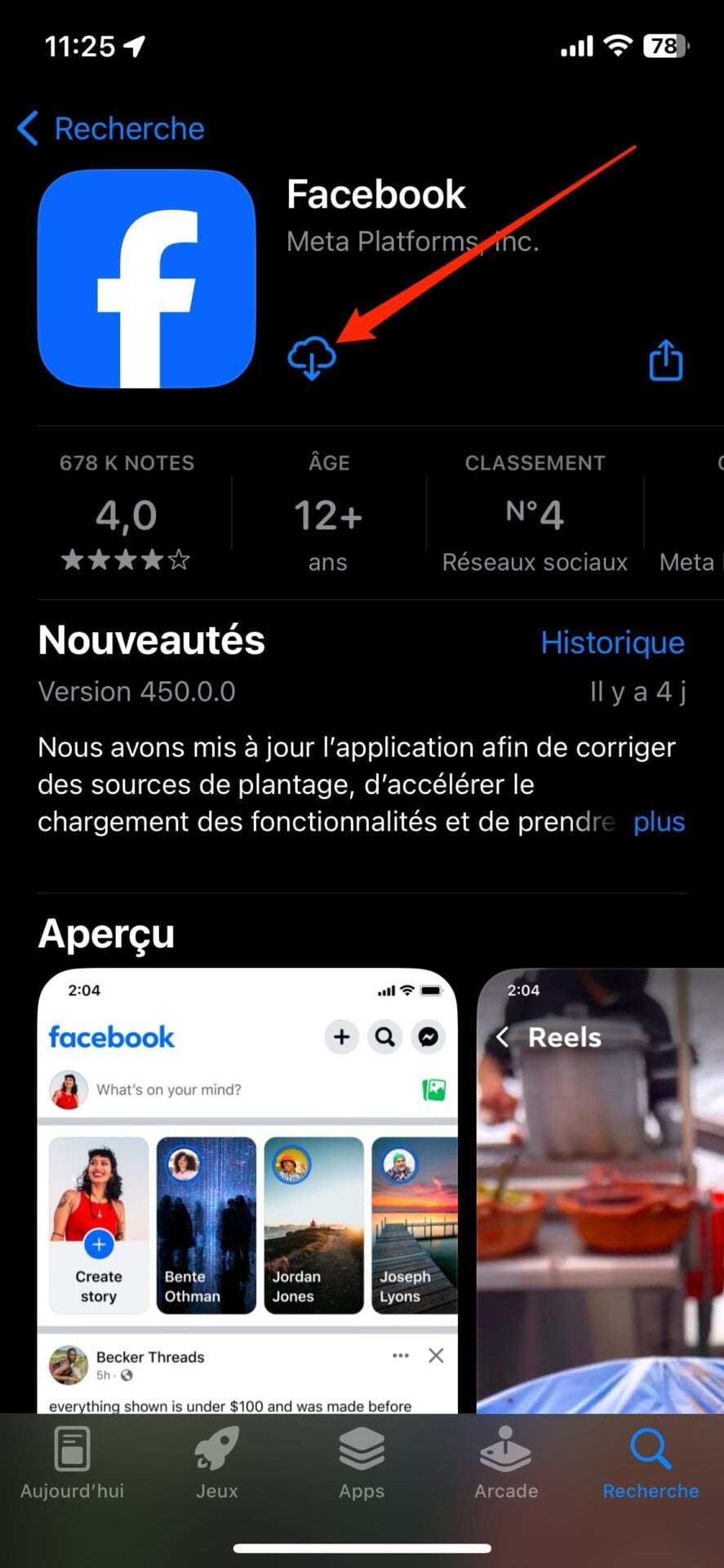Open the N°4 Réseaux sociaux ranking

click(535, 513)
